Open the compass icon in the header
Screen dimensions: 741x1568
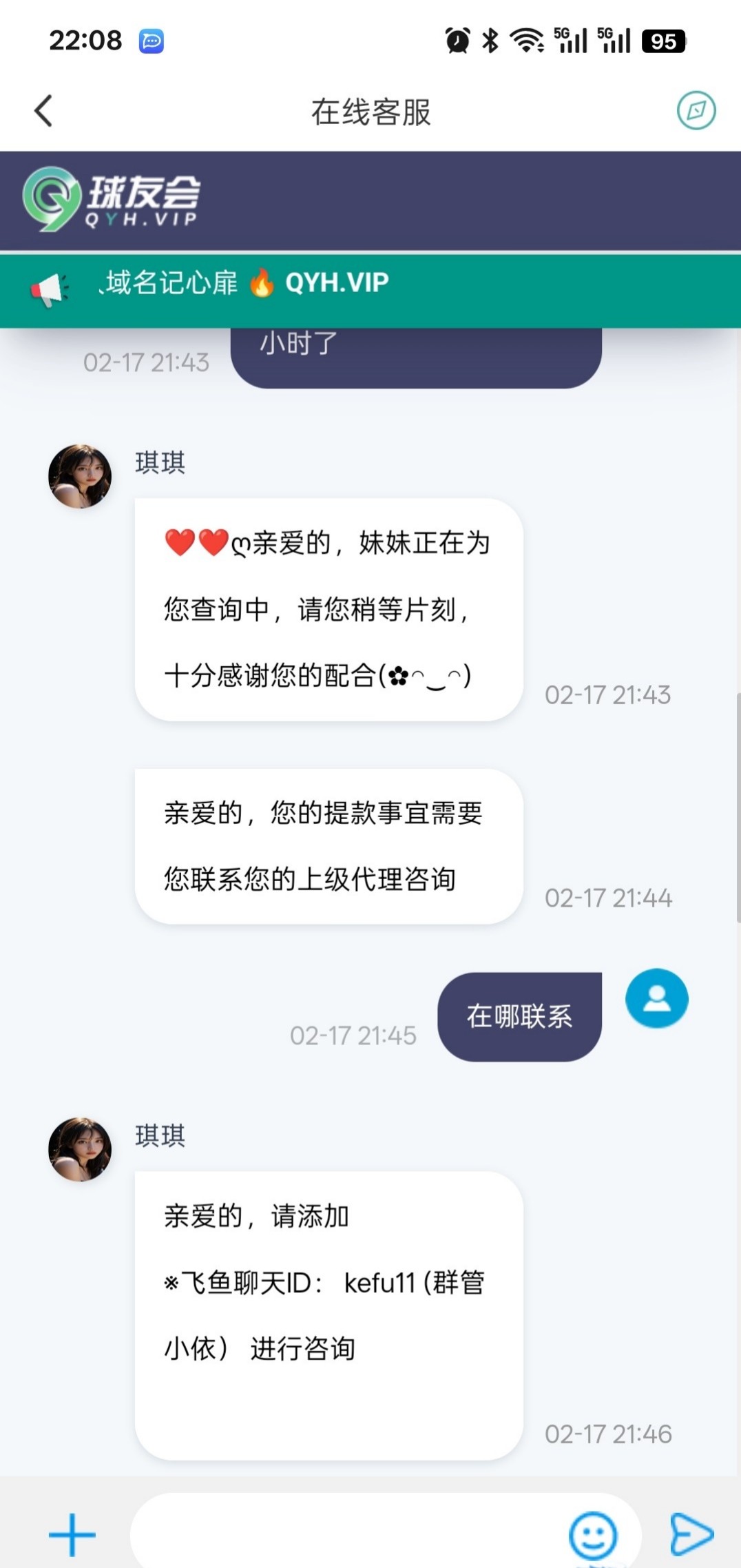click(696, 110)
